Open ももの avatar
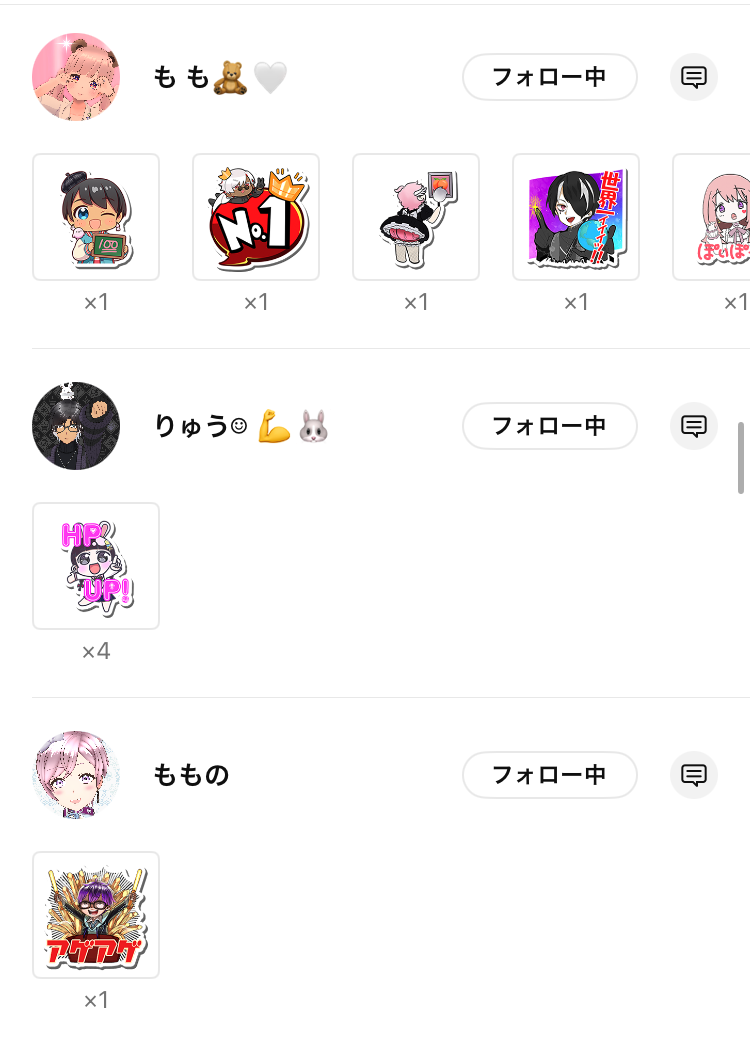Screen dimensions: 750x1041 tap(76, 775)
